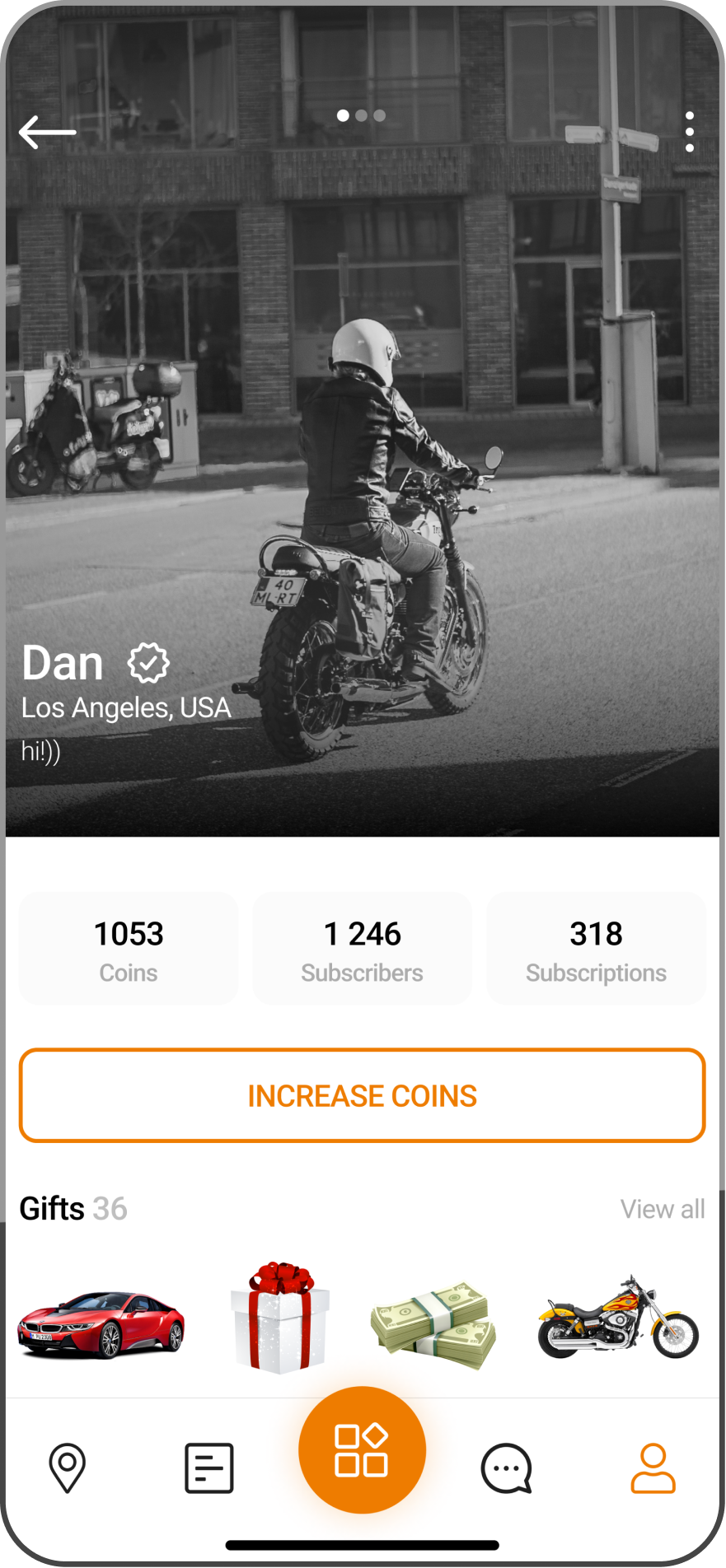View all gifts

click(662, 1209)
